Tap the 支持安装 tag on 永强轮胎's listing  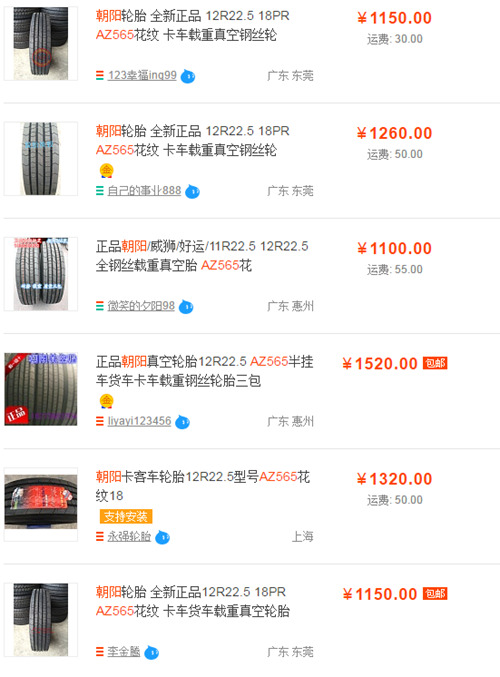(x=126, y=516)
